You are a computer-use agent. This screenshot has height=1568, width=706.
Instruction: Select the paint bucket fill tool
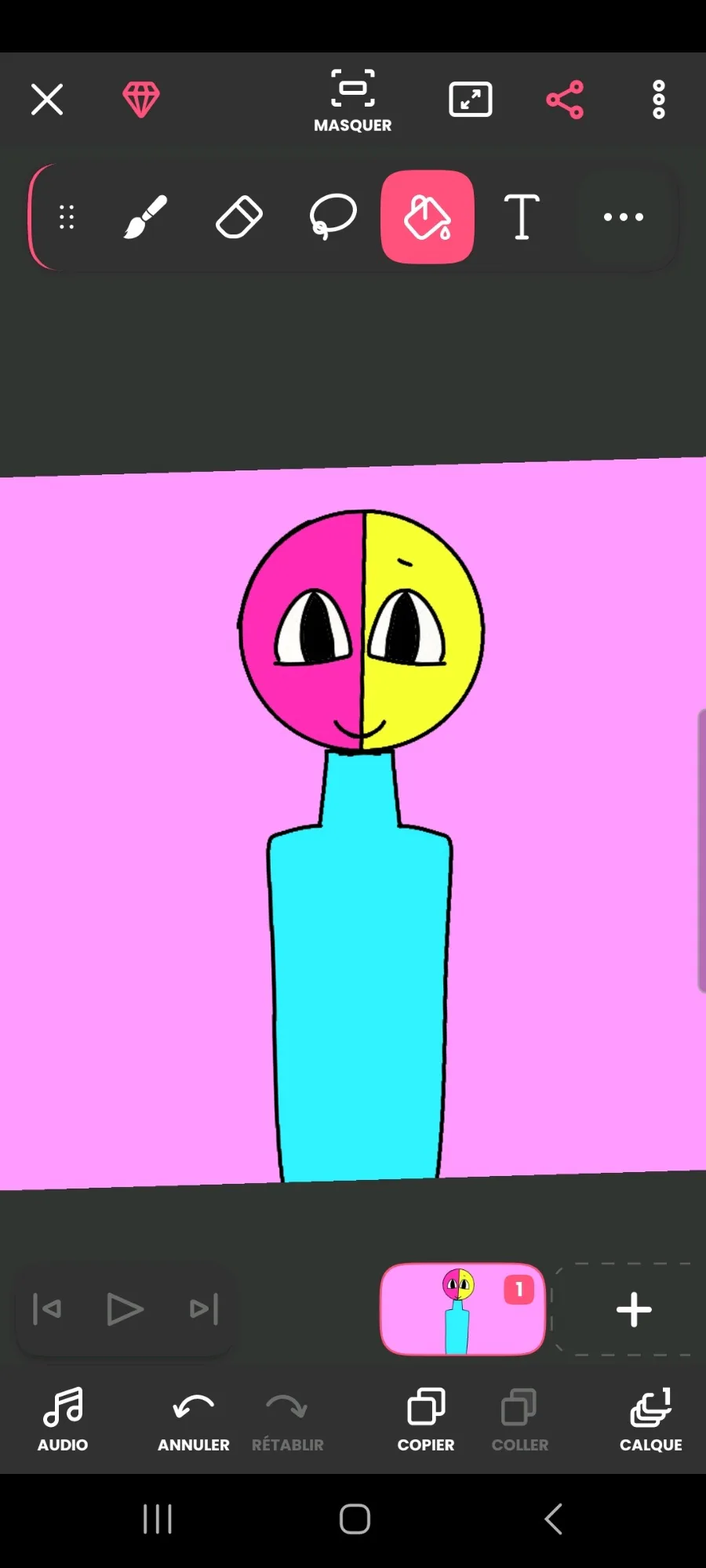pyautogui.click(x=428, y=217)
